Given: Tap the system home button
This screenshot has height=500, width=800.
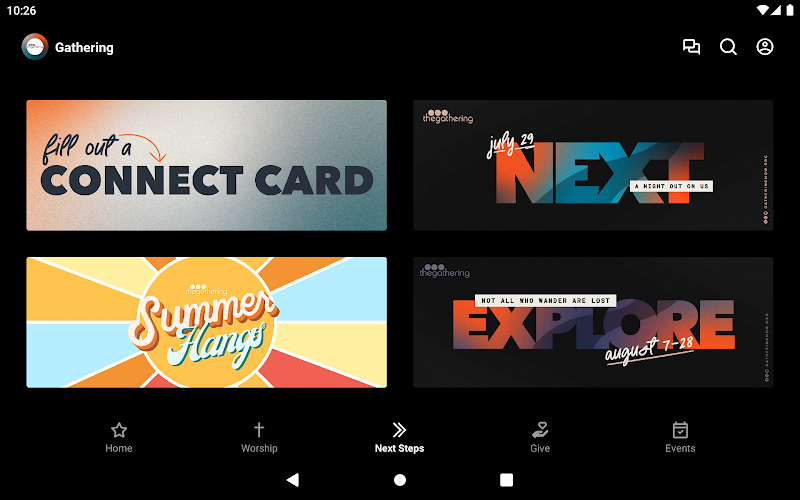Looking at the screenshot, I should [400, 480].
